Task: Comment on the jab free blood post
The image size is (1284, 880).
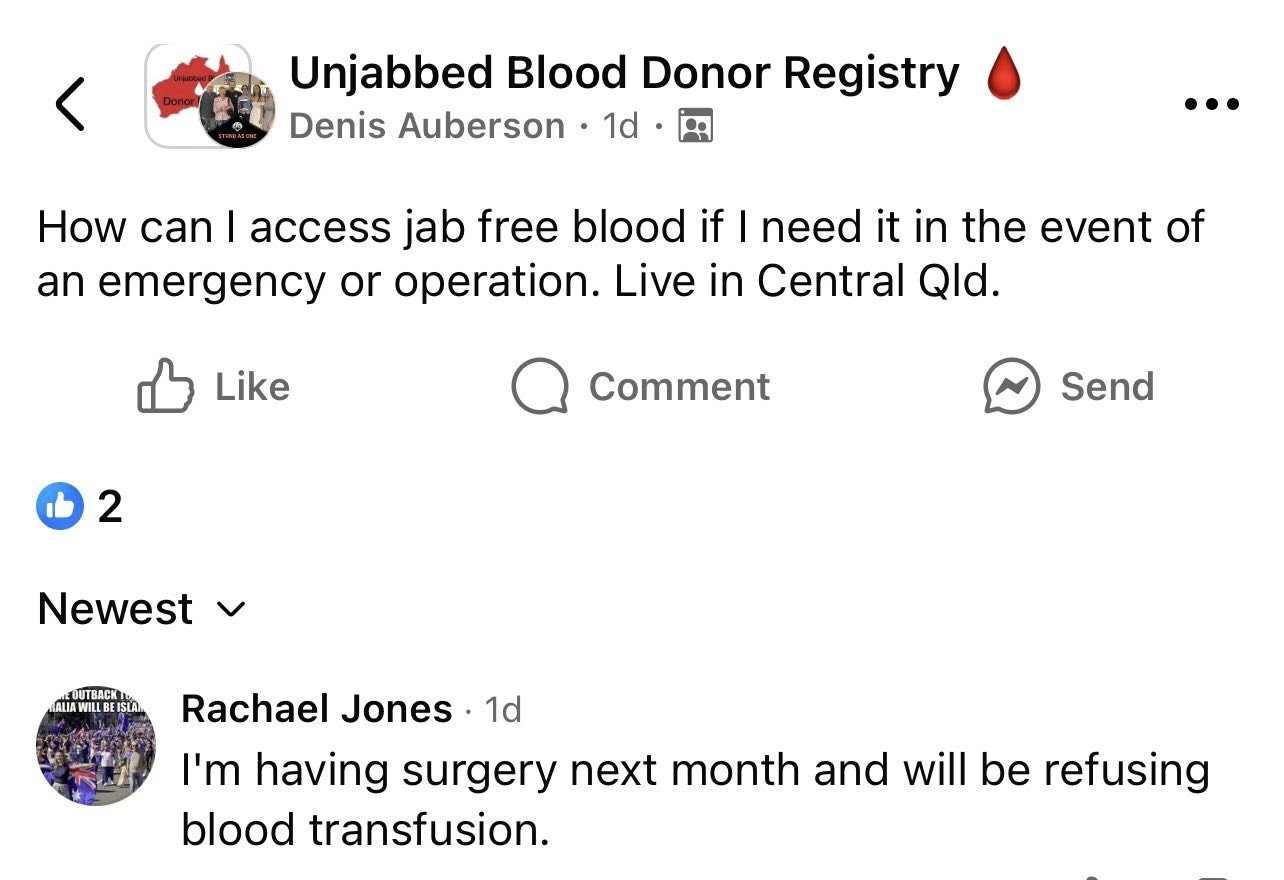Action: (641, 387)
